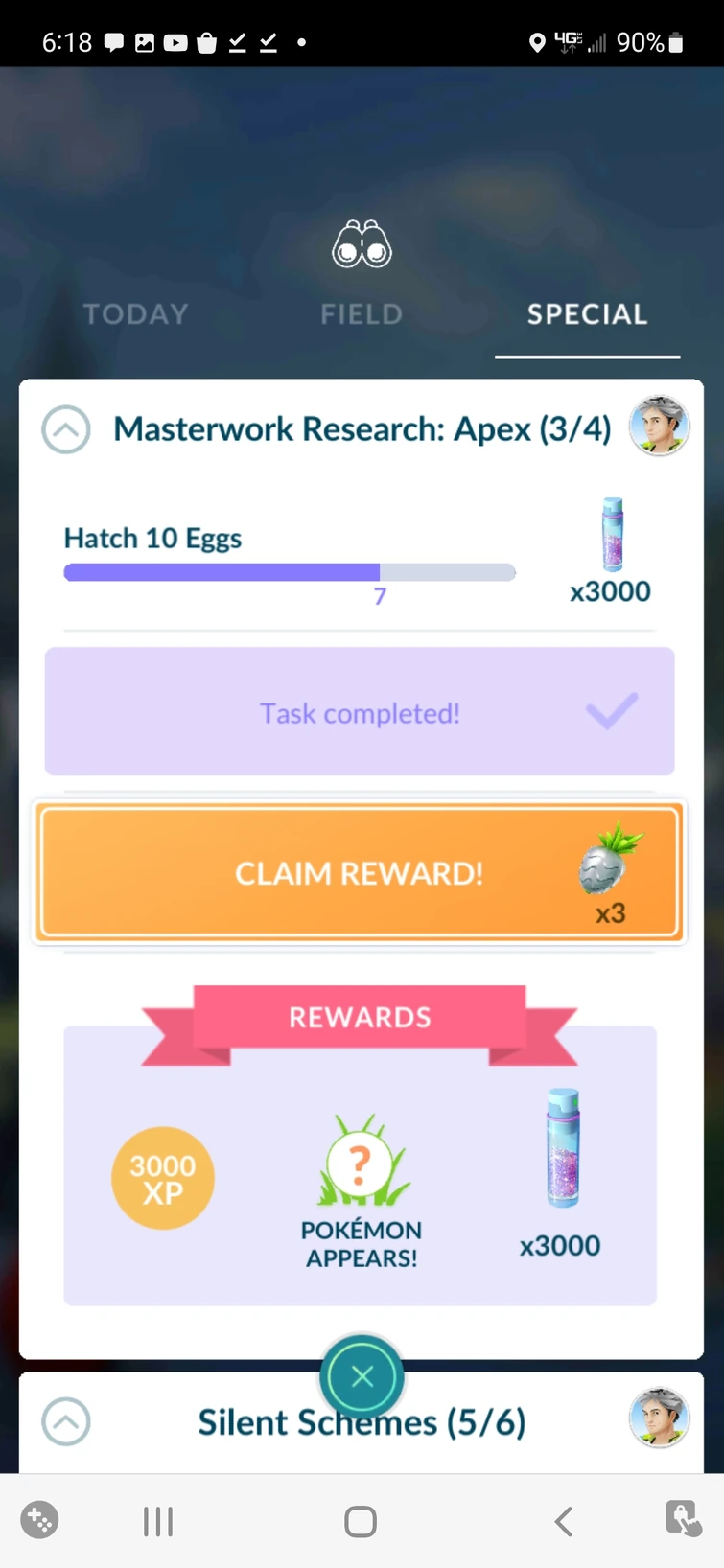Close the research screen with the X button
The image size is (724, 1568).
click(x=362, y=1376)
